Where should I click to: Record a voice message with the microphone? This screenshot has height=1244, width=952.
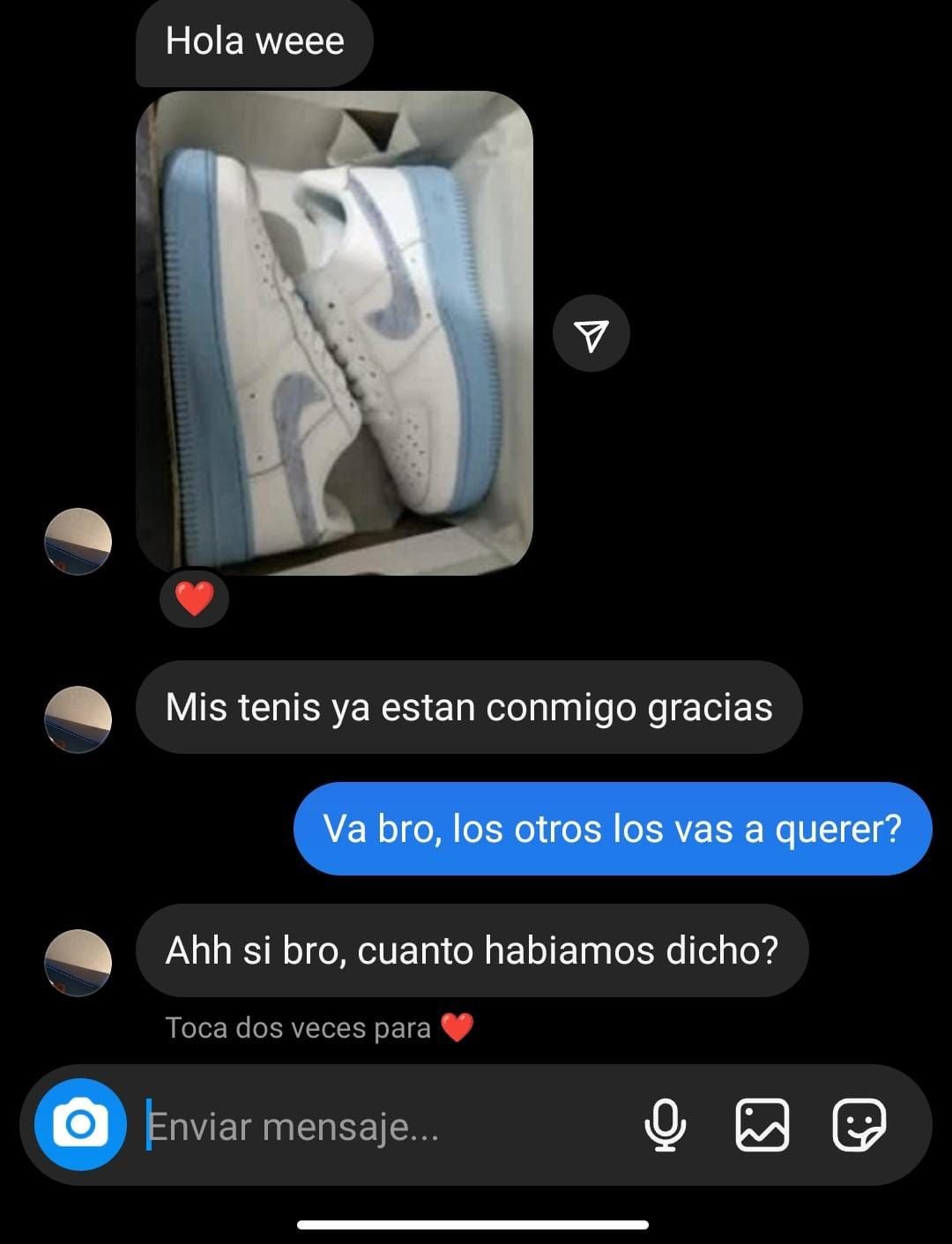click(x=666, y=1125)
